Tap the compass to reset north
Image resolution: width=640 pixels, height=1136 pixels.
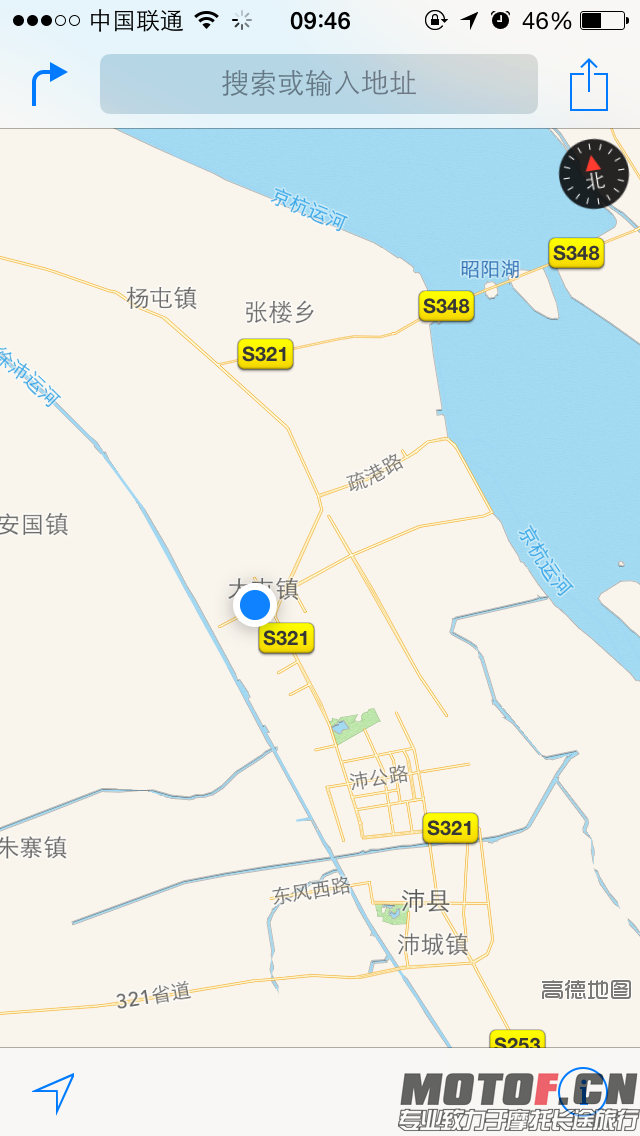pyautogui.click(x=593, y=174)
